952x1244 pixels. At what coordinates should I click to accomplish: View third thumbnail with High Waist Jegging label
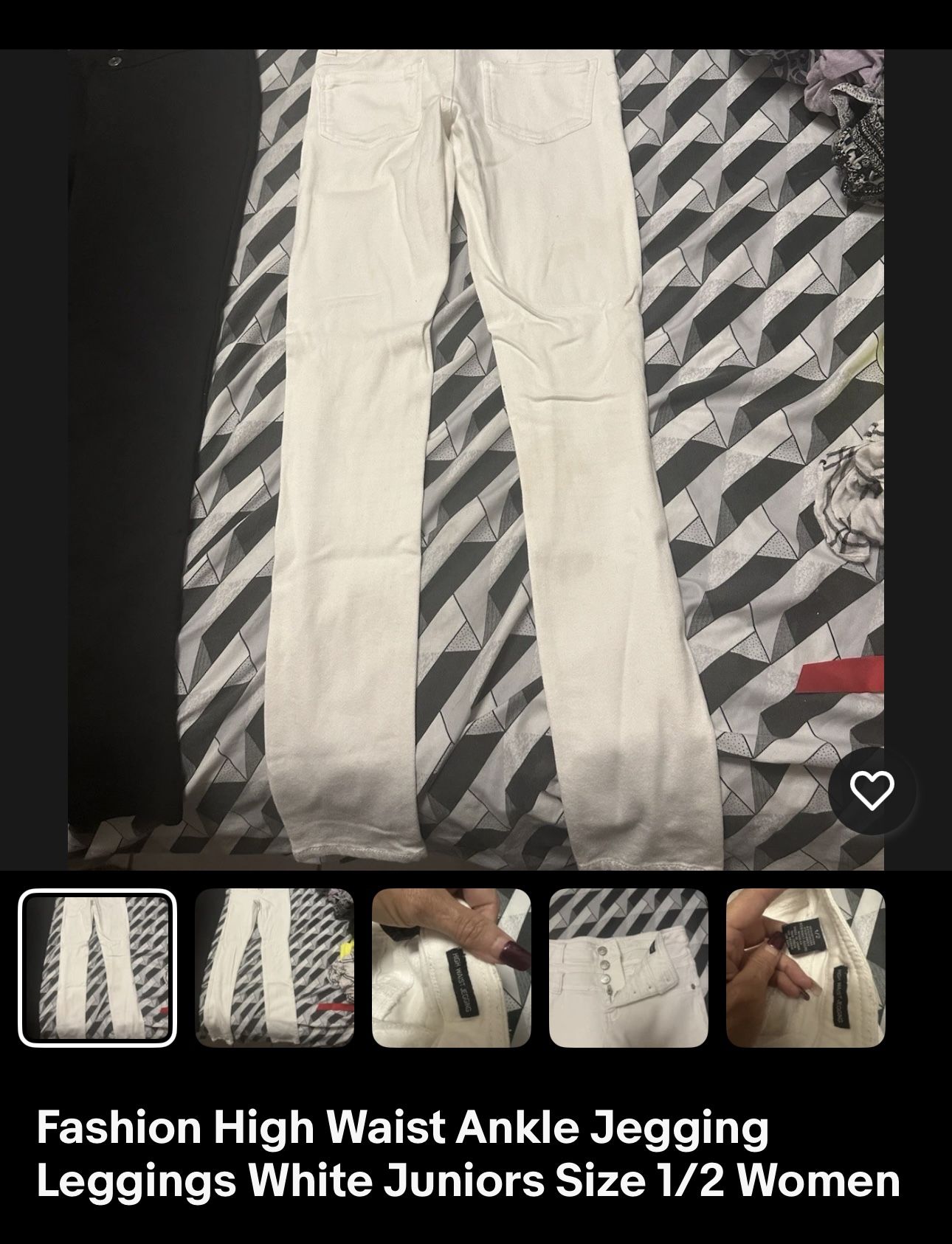452,967
